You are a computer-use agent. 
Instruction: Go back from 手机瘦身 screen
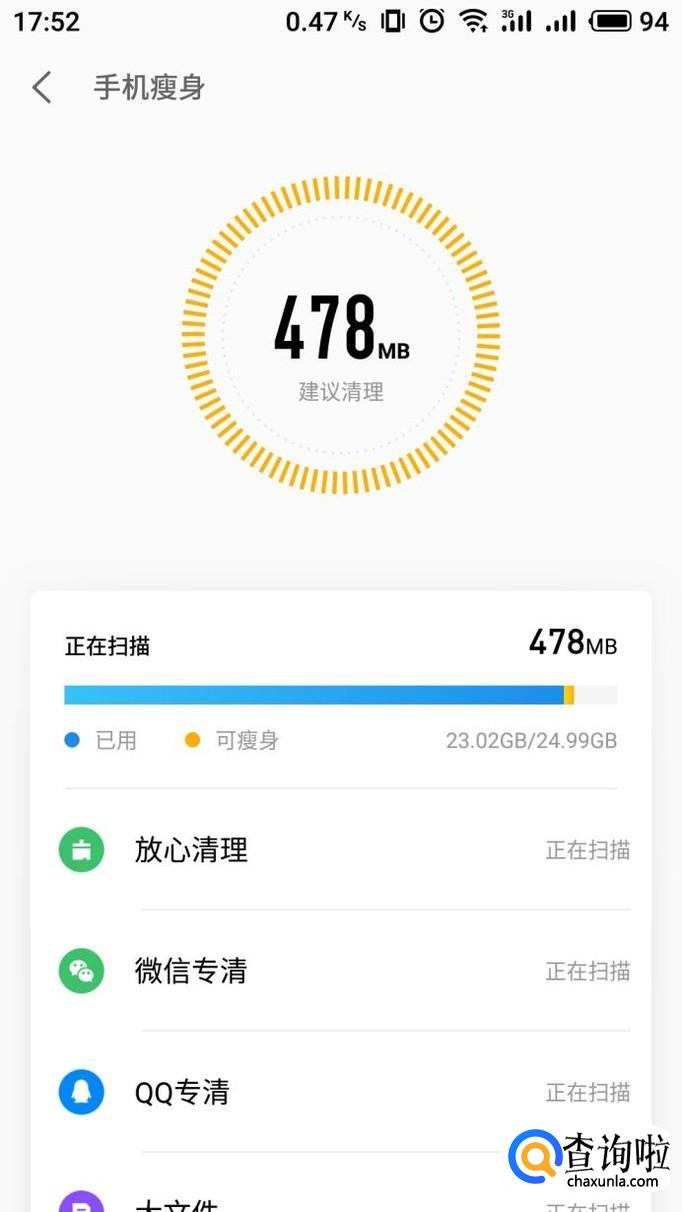42,88
